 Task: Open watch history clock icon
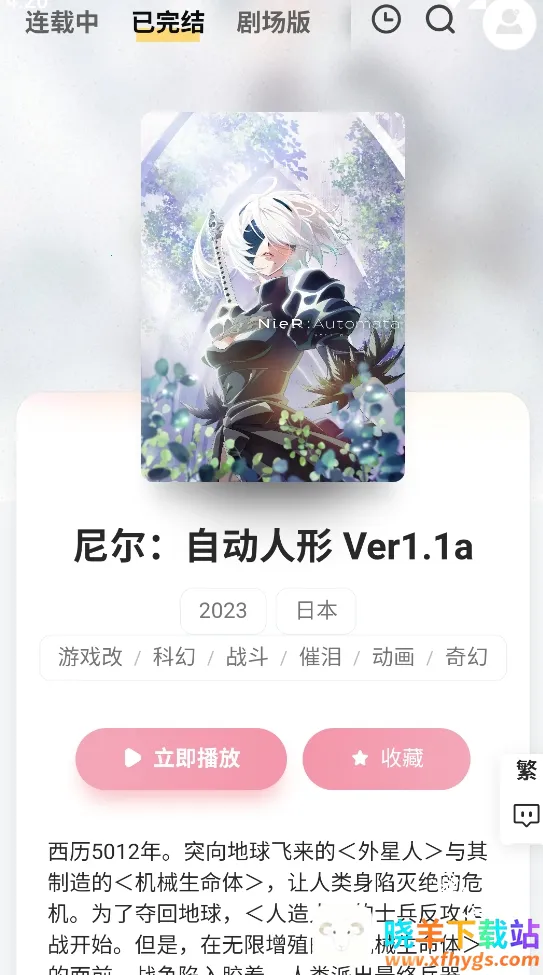386,20
